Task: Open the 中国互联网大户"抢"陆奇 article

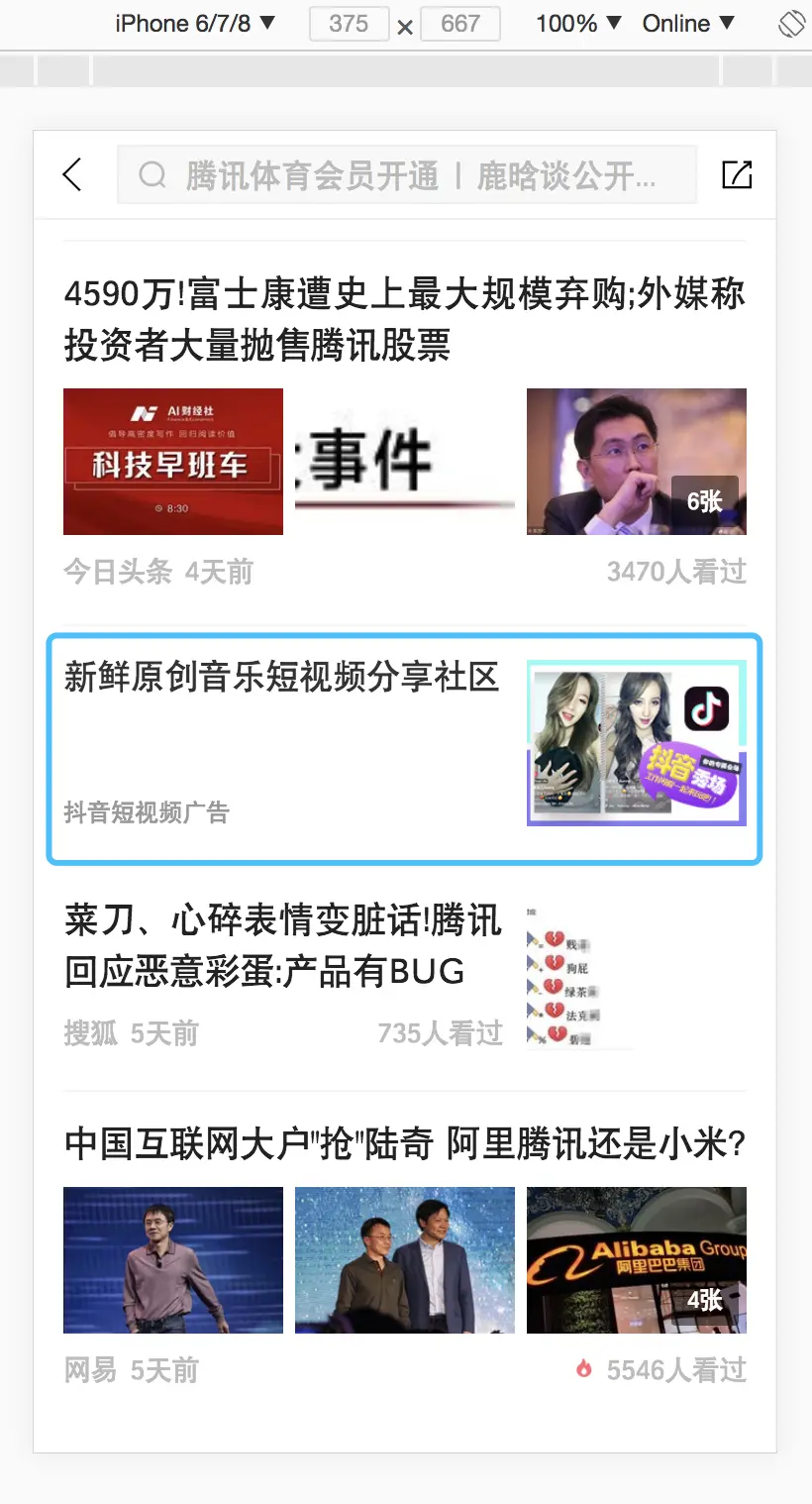Action: tap(404, 1144)
